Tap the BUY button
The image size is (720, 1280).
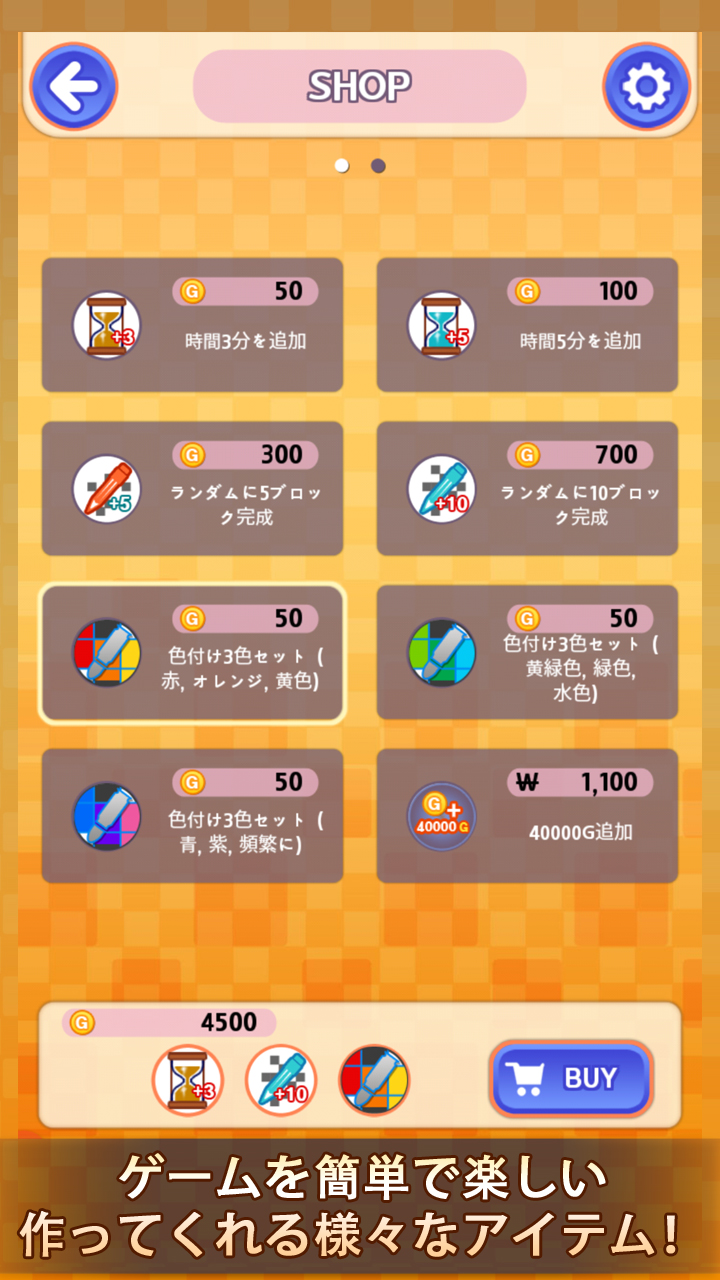point(571,1078)
